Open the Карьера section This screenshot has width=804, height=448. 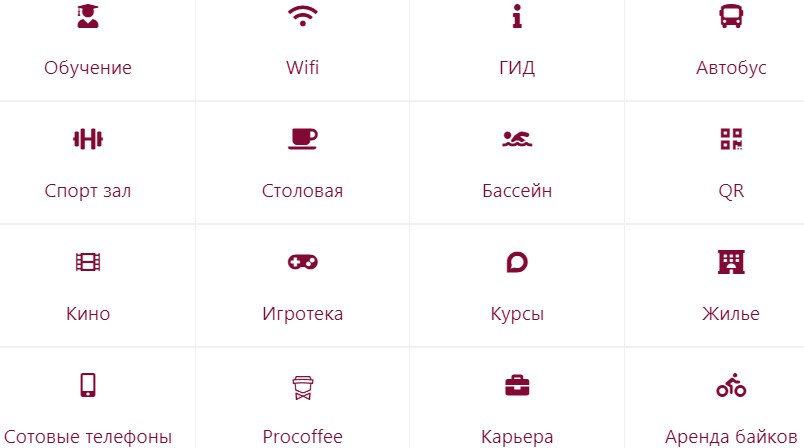pos(517,408)
